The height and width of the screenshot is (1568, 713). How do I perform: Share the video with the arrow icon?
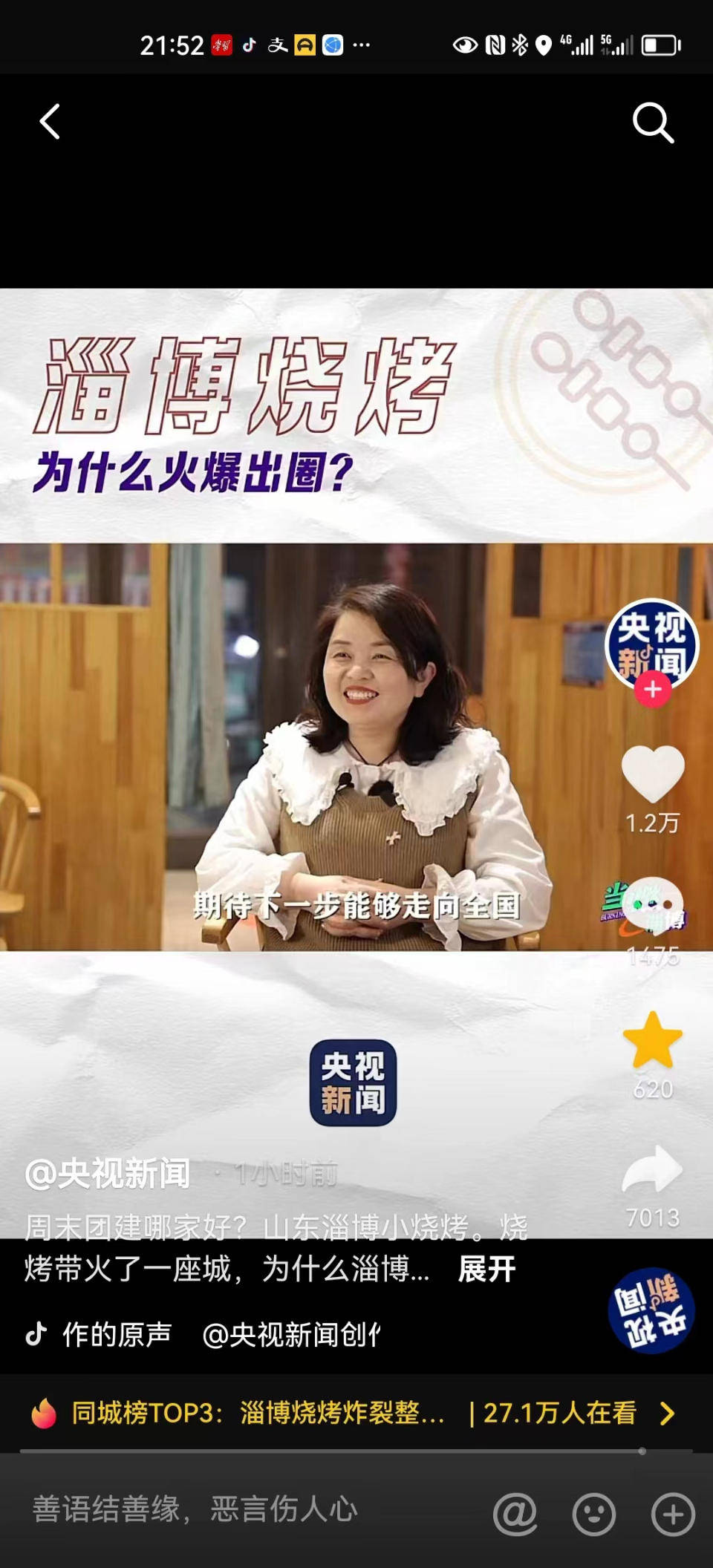[x=653, y=1170]
